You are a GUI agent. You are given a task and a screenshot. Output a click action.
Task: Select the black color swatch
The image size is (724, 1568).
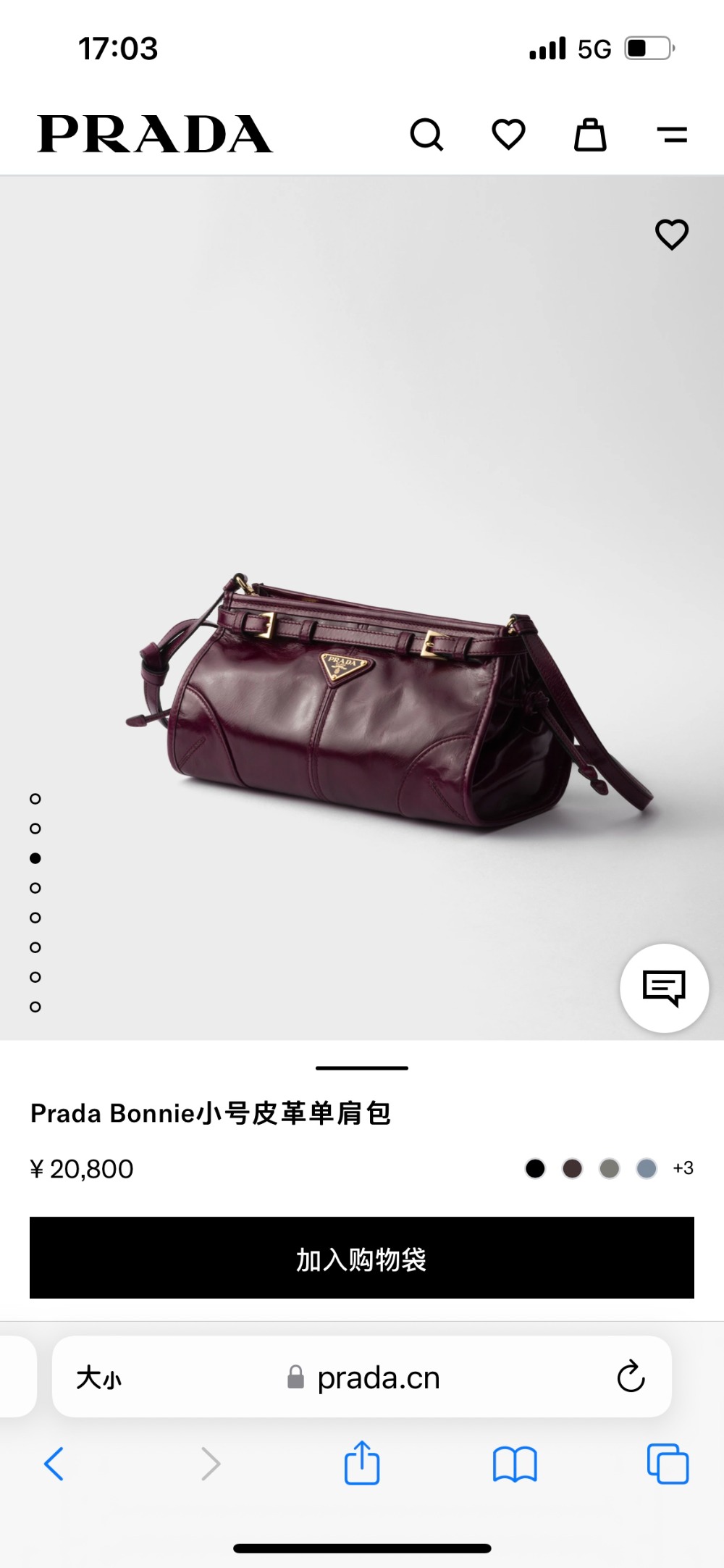pos(535,1168)
